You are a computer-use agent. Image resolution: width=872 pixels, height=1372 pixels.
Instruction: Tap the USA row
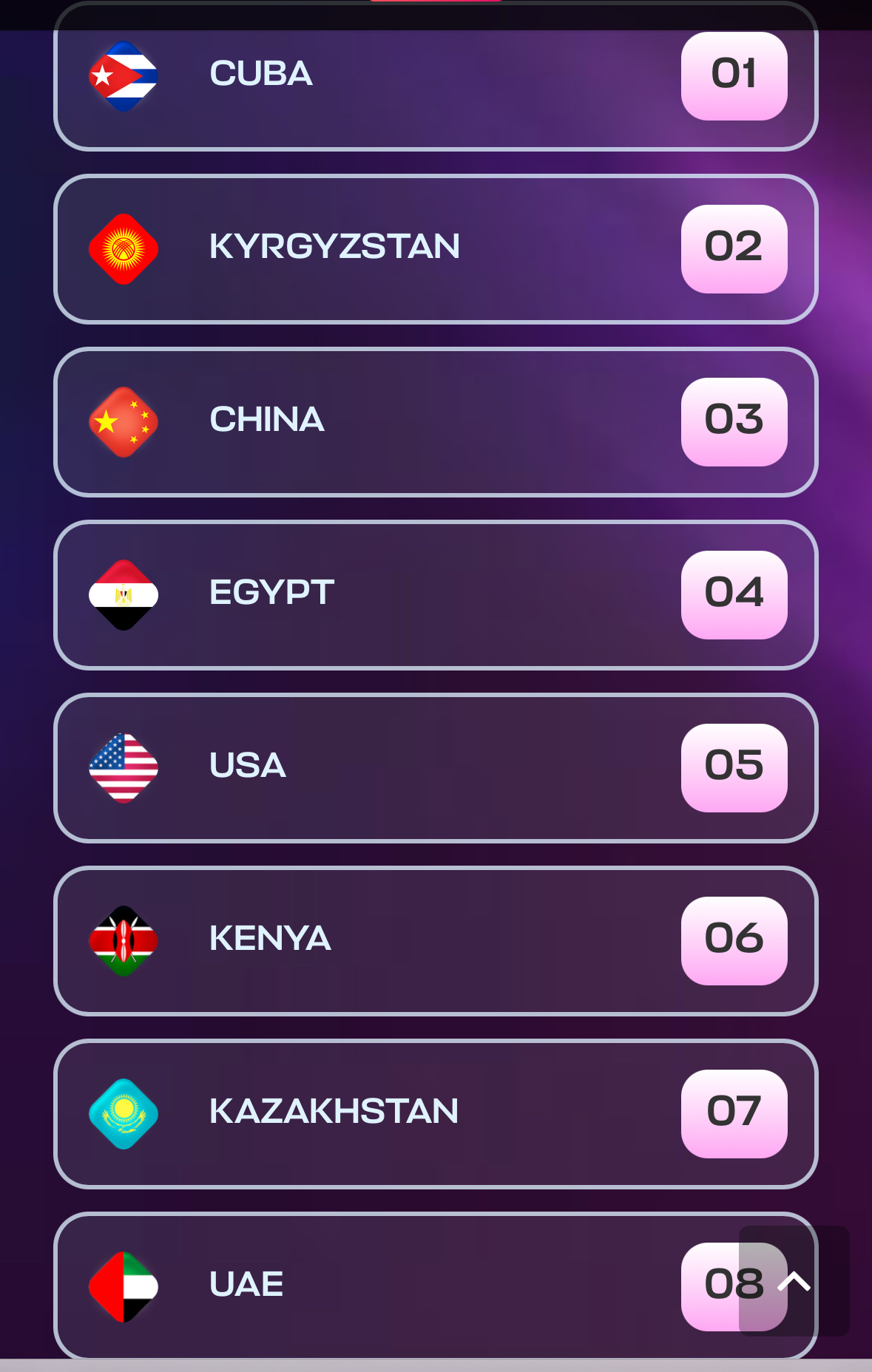pyautogui.click(x=435, y=767)
